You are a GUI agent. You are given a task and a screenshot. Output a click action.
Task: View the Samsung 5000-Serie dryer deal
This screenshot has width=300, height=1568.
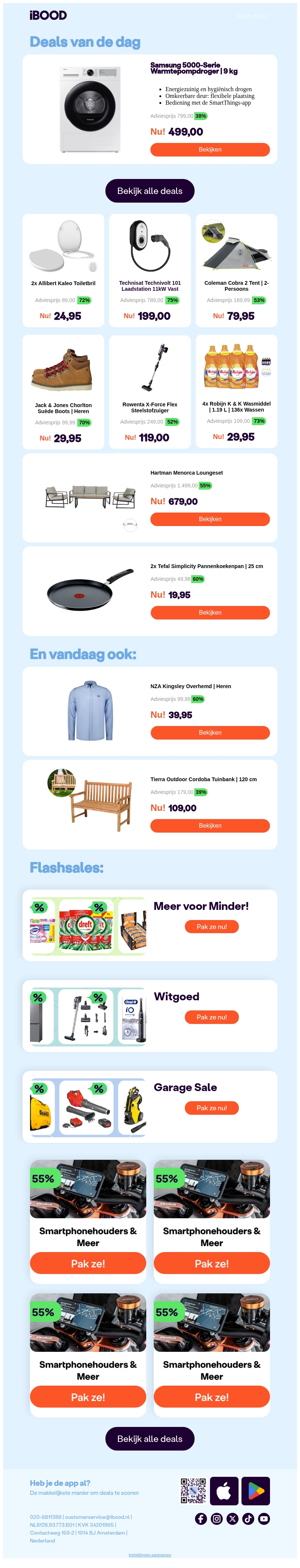pos(209,149)
